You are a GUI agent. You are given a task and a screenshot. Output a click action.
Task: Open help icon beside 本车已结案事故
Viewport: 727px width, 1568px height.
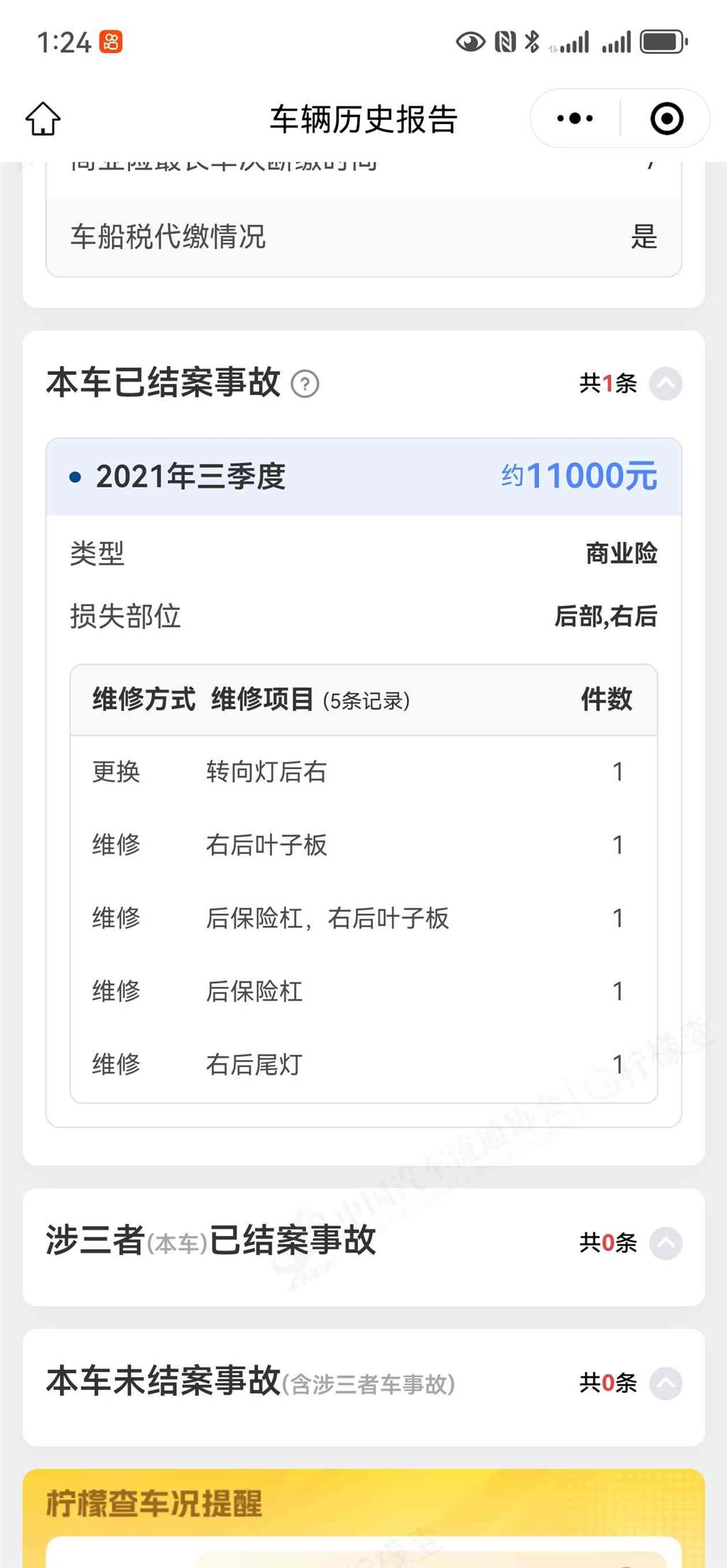click(305, 384)
